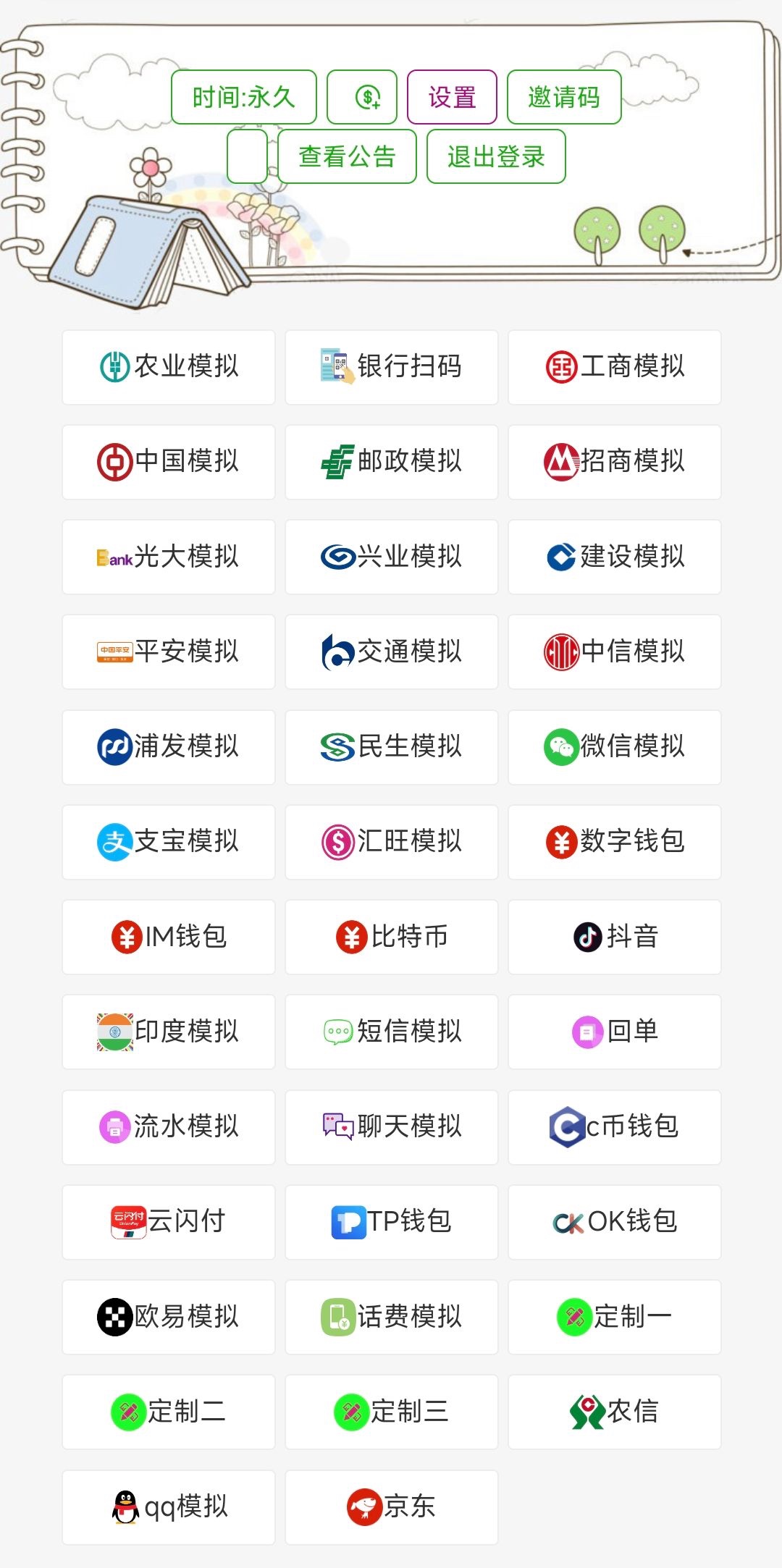Select 建设模拟 from the grid
The height and width of the screenshot is (1568, 782).
pyautogui.click(x=615, y=557)
